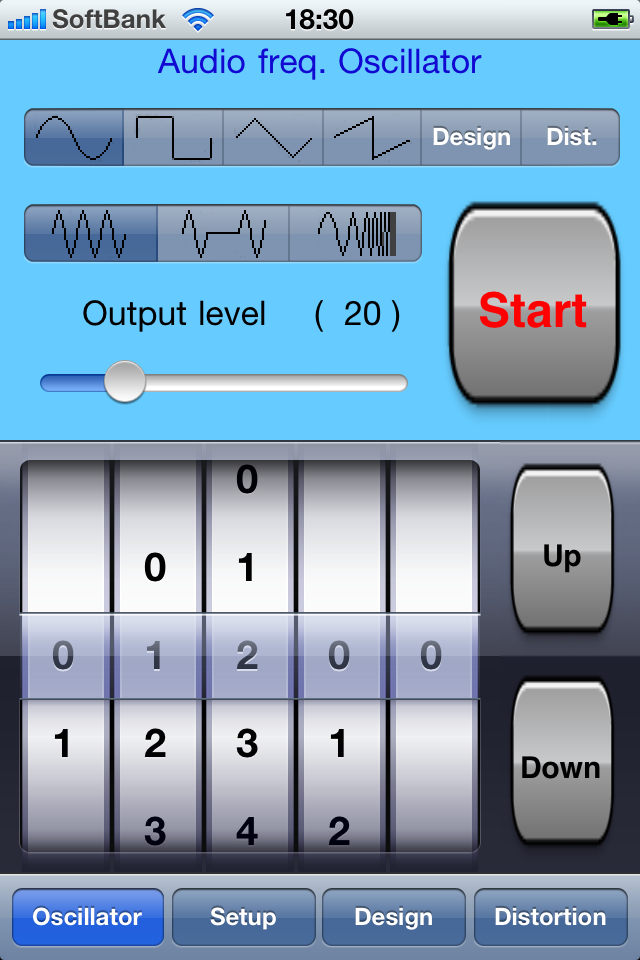The image size is (640, 960).
Task: Choose the triangle waveform
Action: (273, 138)
